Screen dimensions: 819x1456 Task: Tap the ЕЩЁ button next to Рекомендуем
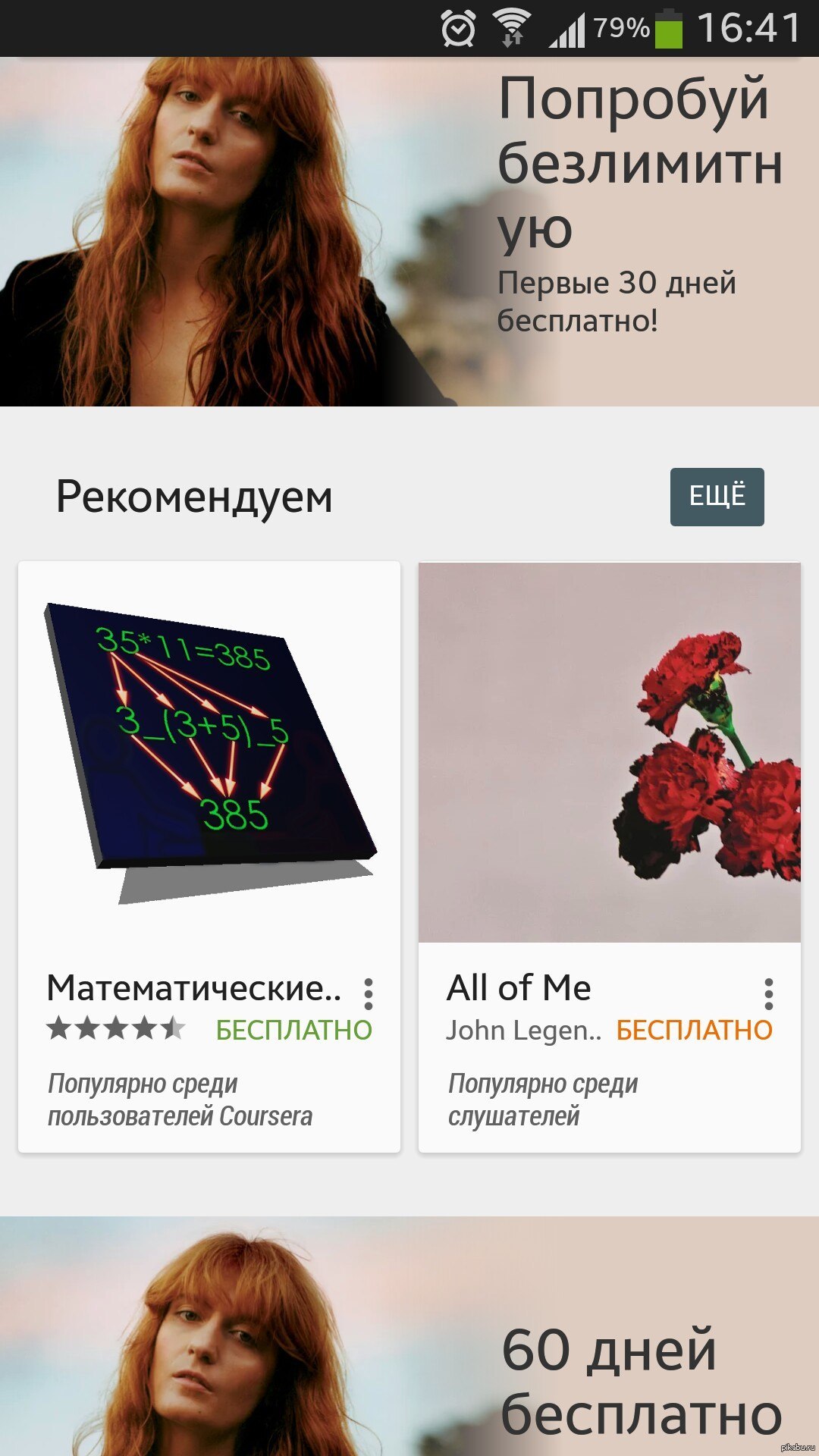pos(717,497)
